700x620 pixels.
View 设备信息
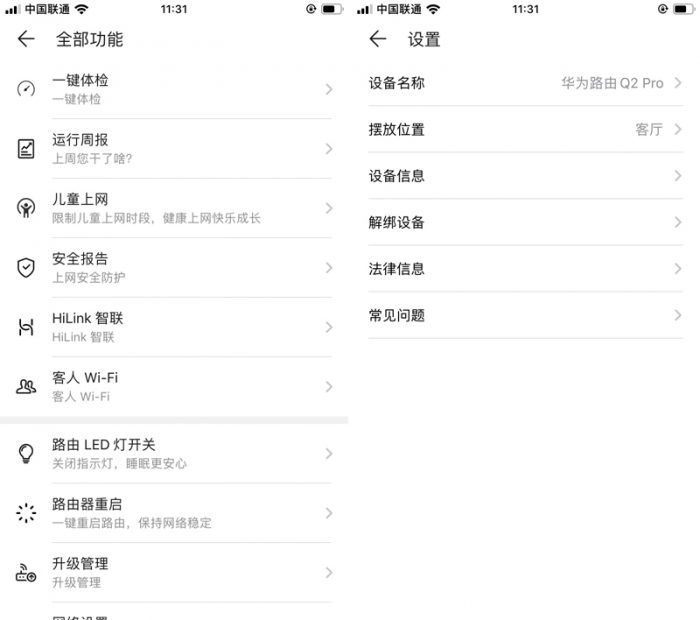(x=525, y=176)
